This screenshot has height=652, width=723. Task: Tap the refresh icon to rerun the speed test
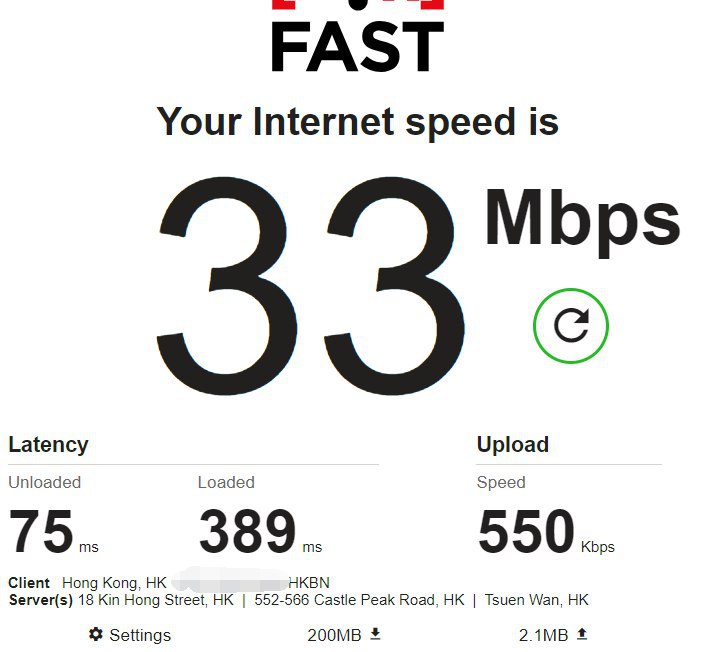tap(571, 325)
